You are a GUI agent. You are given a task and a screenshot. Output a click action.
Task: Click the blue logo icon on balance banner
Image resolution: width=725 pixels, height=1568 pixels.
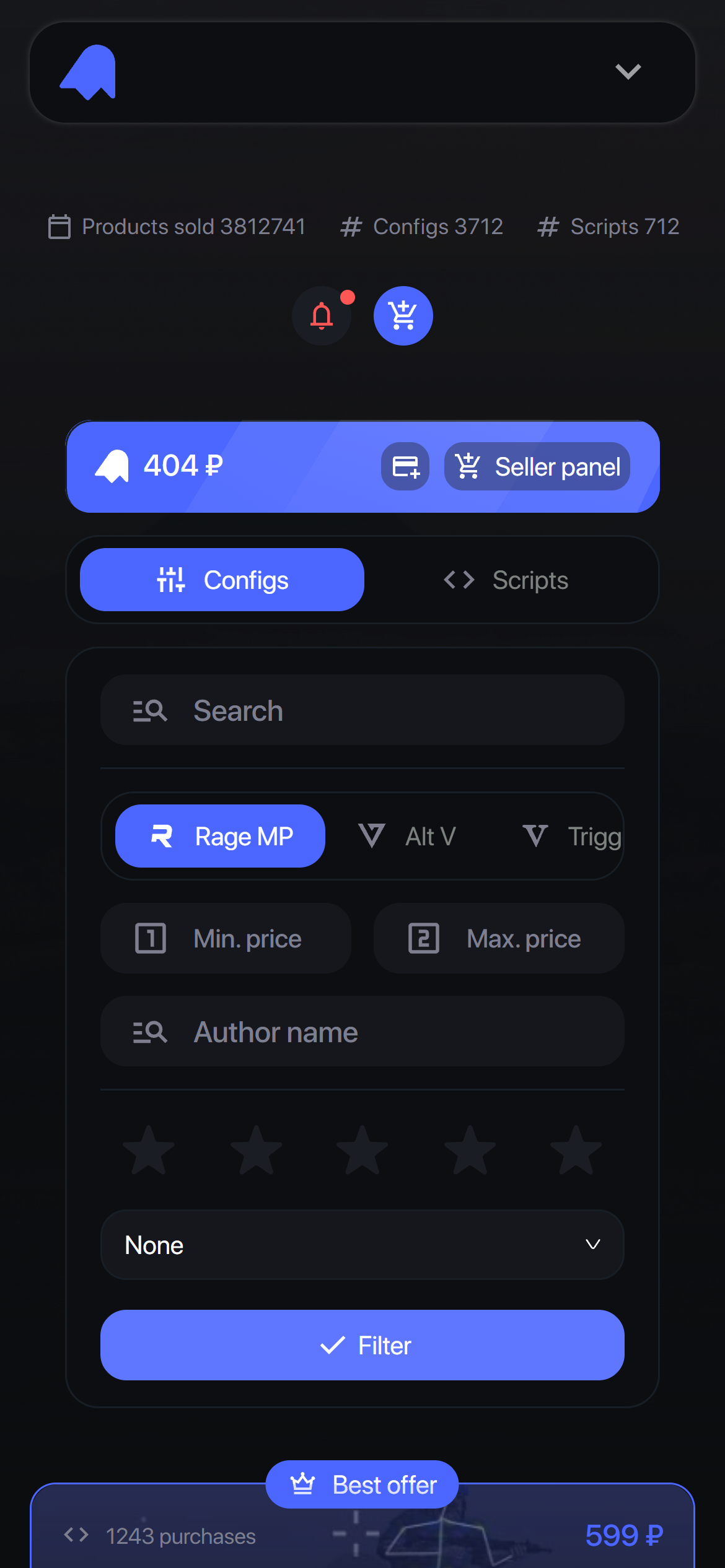click(112, 466)
